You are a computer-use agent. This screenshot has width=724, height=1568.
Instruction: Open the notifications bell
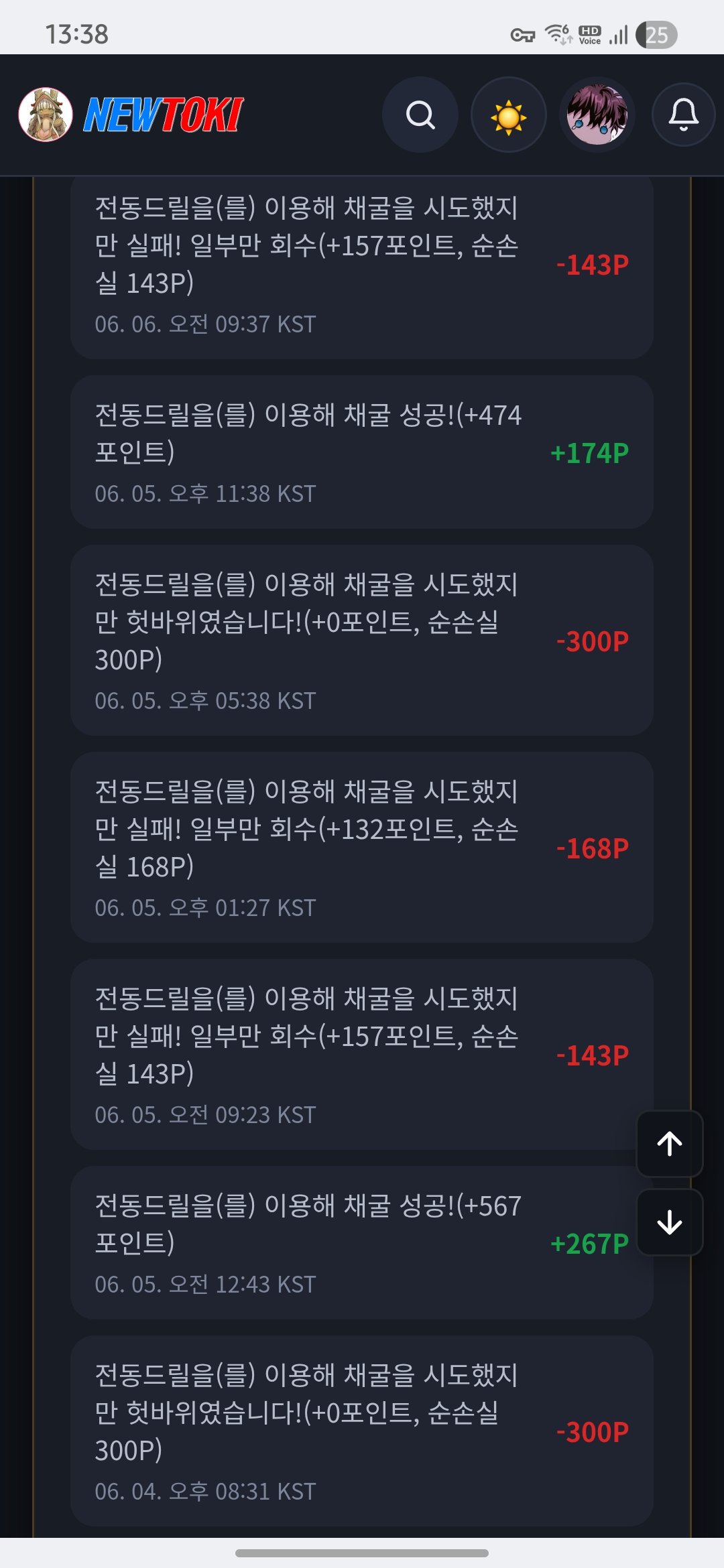point(684,115)
